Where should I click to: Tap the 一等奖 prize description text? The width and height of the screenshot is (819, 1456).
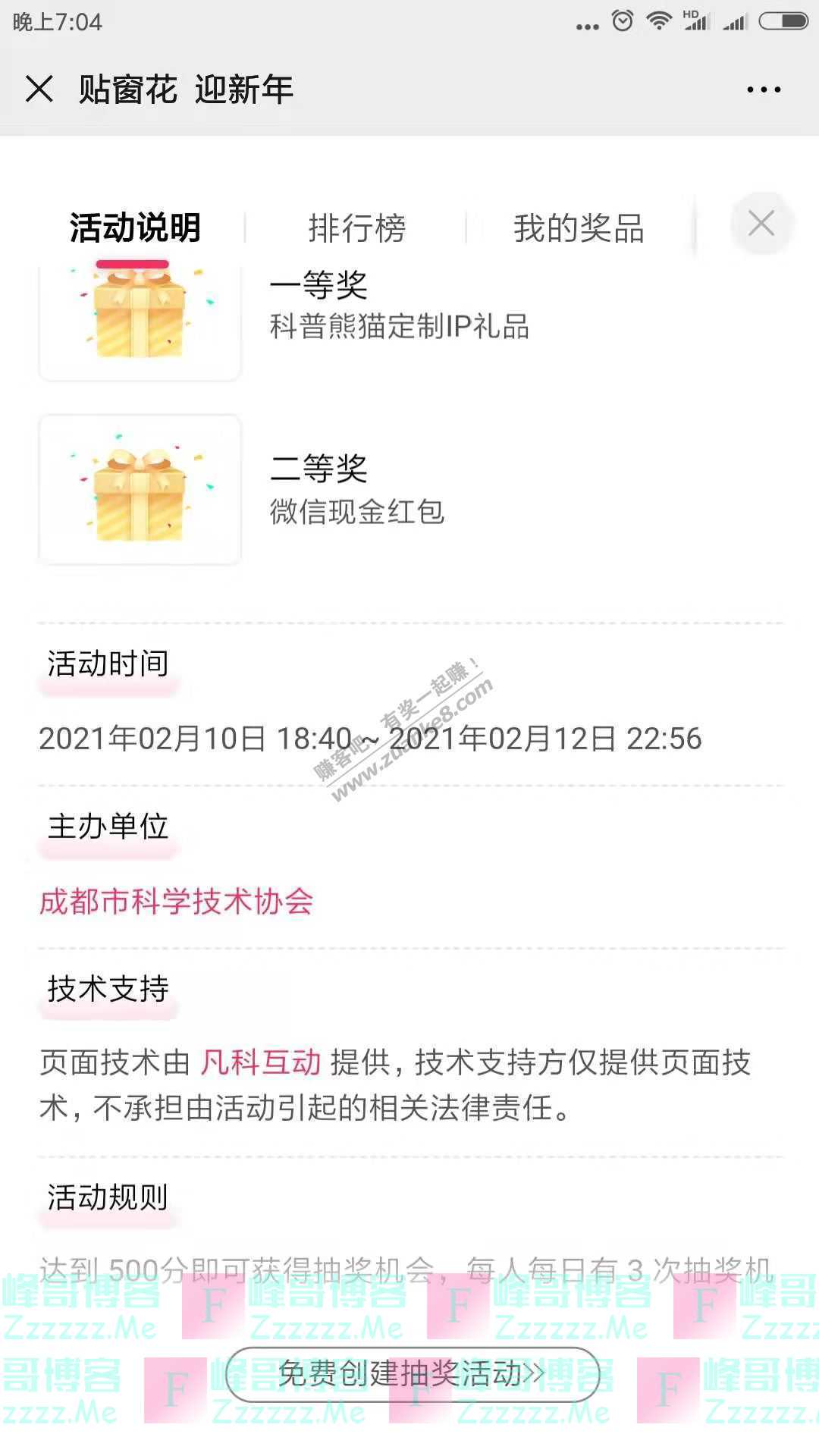401,328
